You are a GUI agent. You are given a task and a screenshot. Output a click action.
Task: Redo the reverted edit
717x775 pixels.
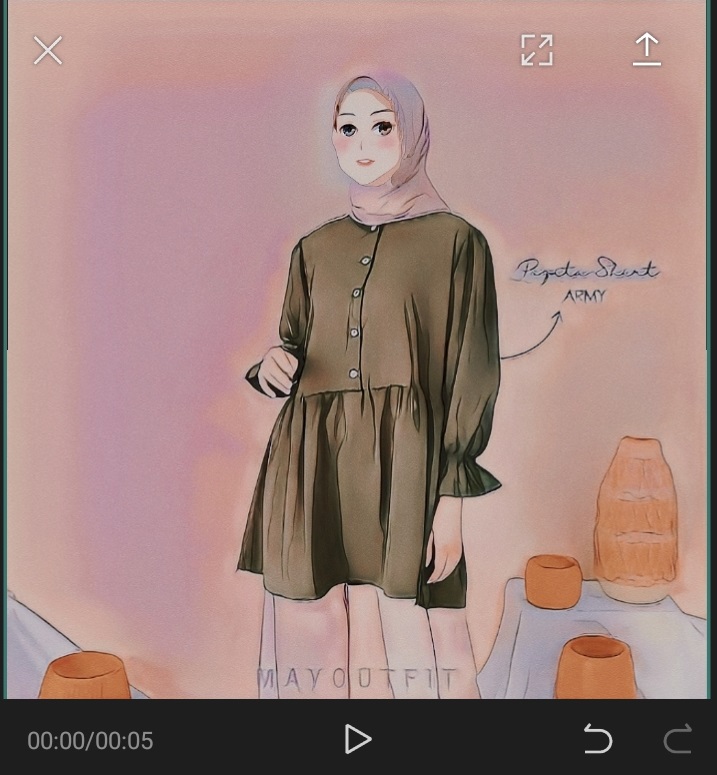[678, 740]
